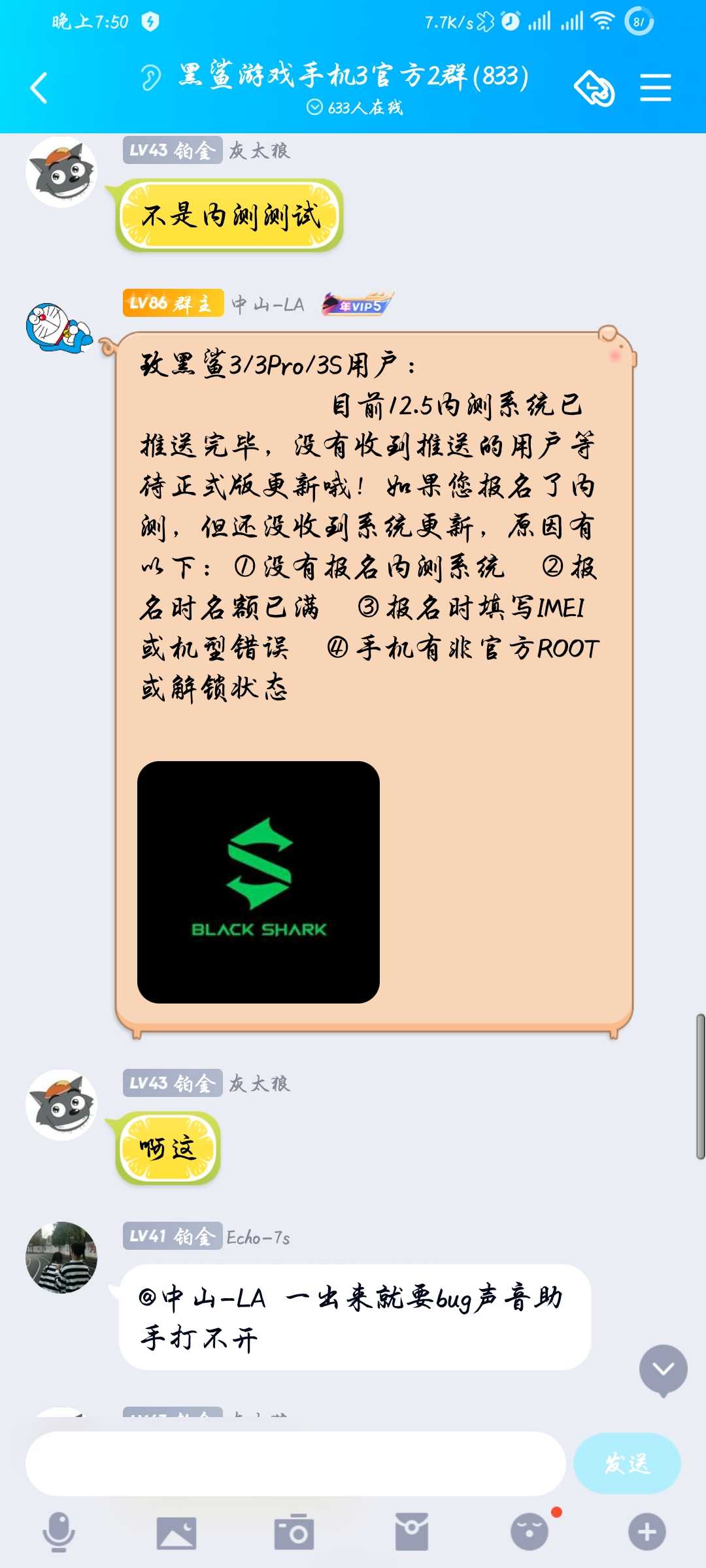Image resolution: width=706 pixels, height=1568 pixels.
Task: Open 中山-LA's Doraemon avatar profile
Action: pyautogui.click(x=59, y=328)
